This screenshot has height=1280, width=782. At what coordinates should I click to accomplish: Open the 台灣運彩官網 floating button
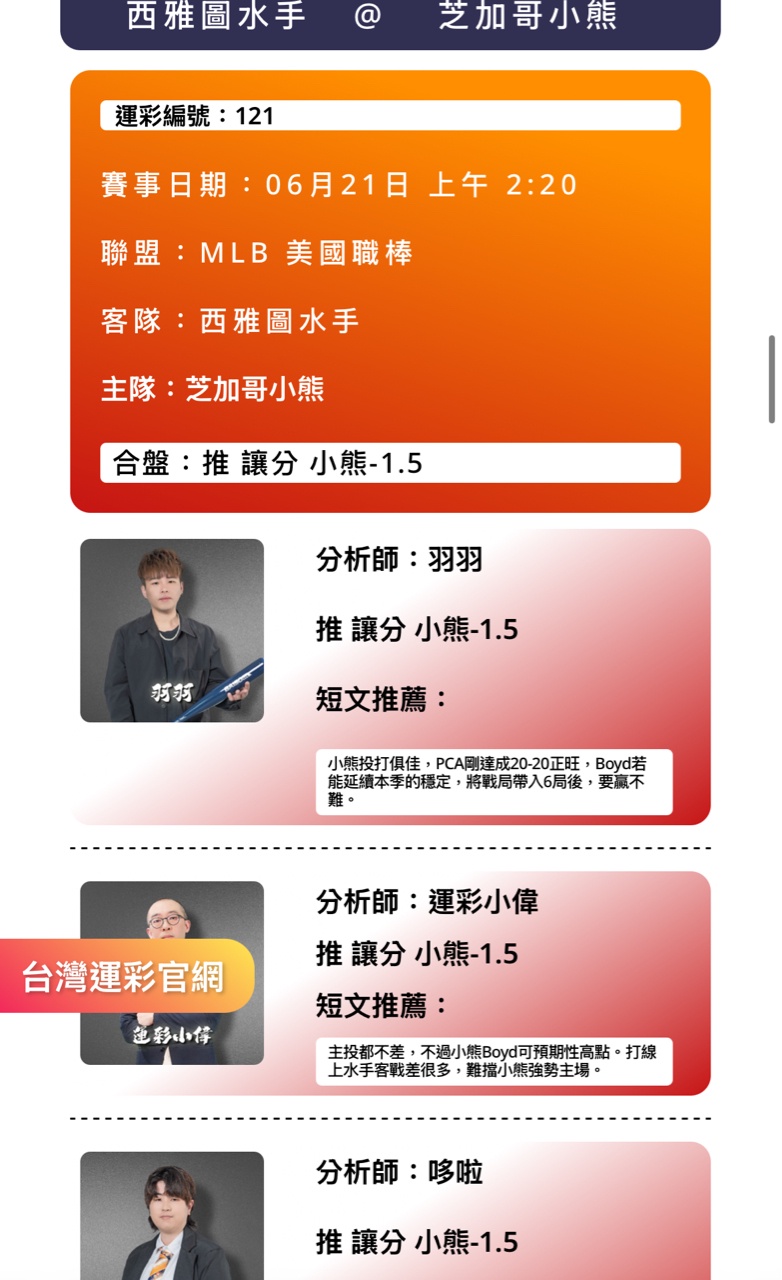click(124, 977)
